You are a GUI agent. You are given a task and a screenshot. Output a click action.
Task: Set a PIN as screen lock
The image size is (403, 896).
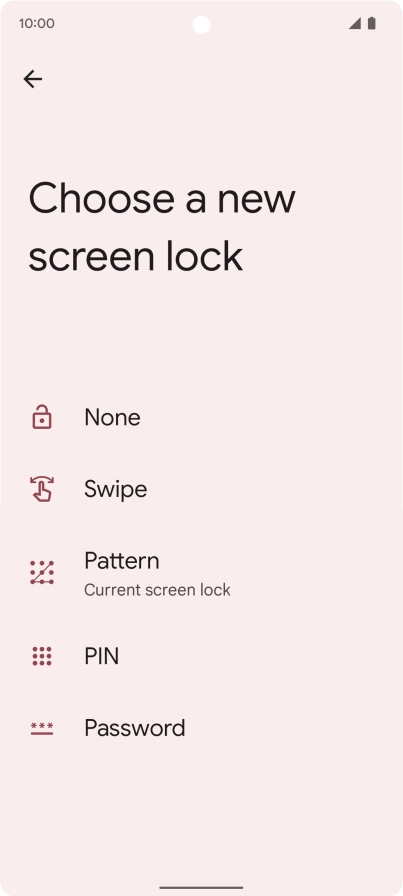[201, 656]
